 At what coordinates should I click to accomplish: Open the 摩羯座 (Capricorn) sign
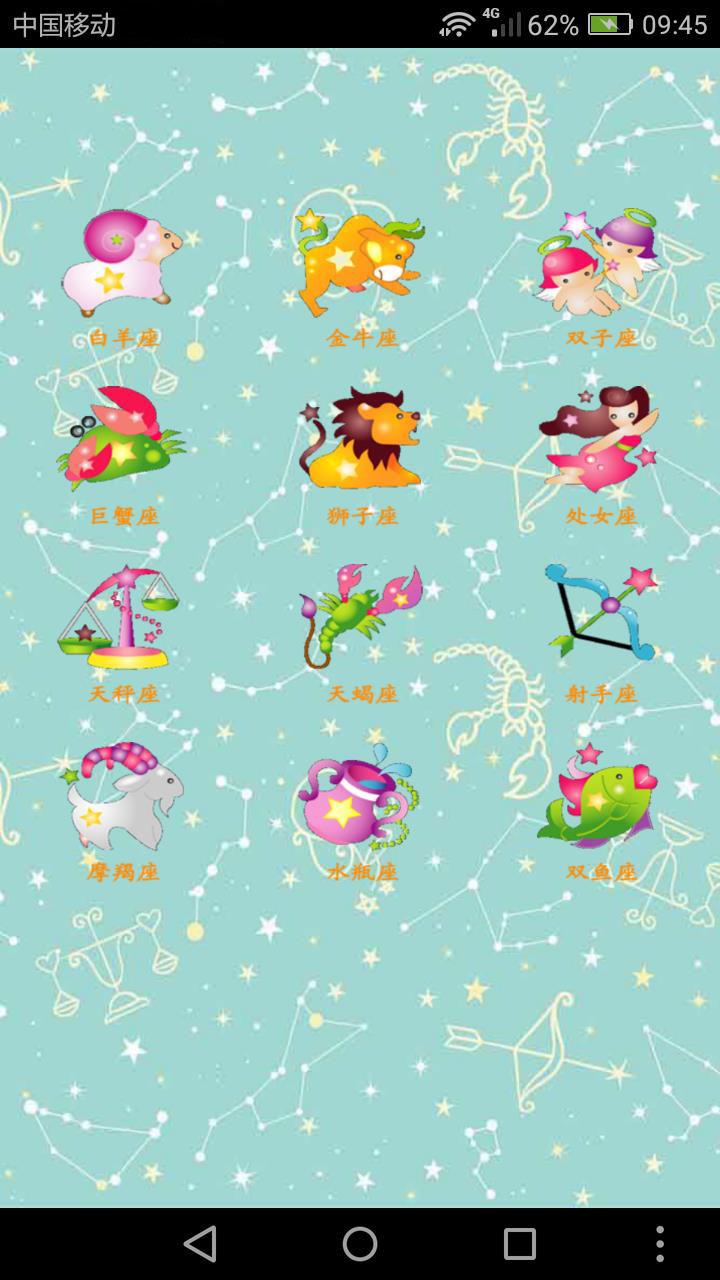tap(122, 795)
